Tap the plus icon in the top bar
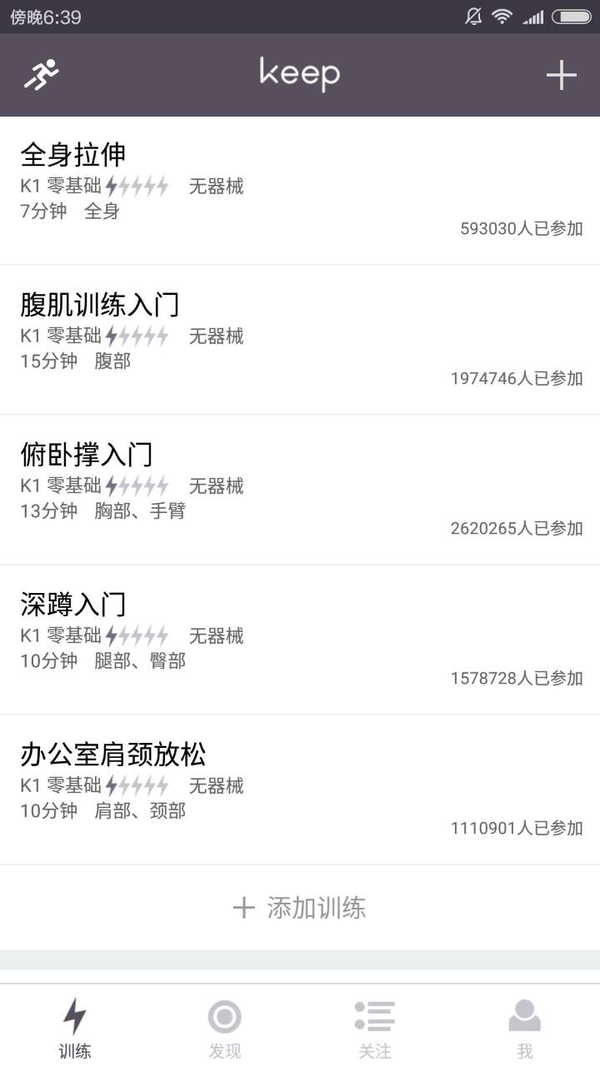This screenshot has height=1066, width=600. click(561, 75)
